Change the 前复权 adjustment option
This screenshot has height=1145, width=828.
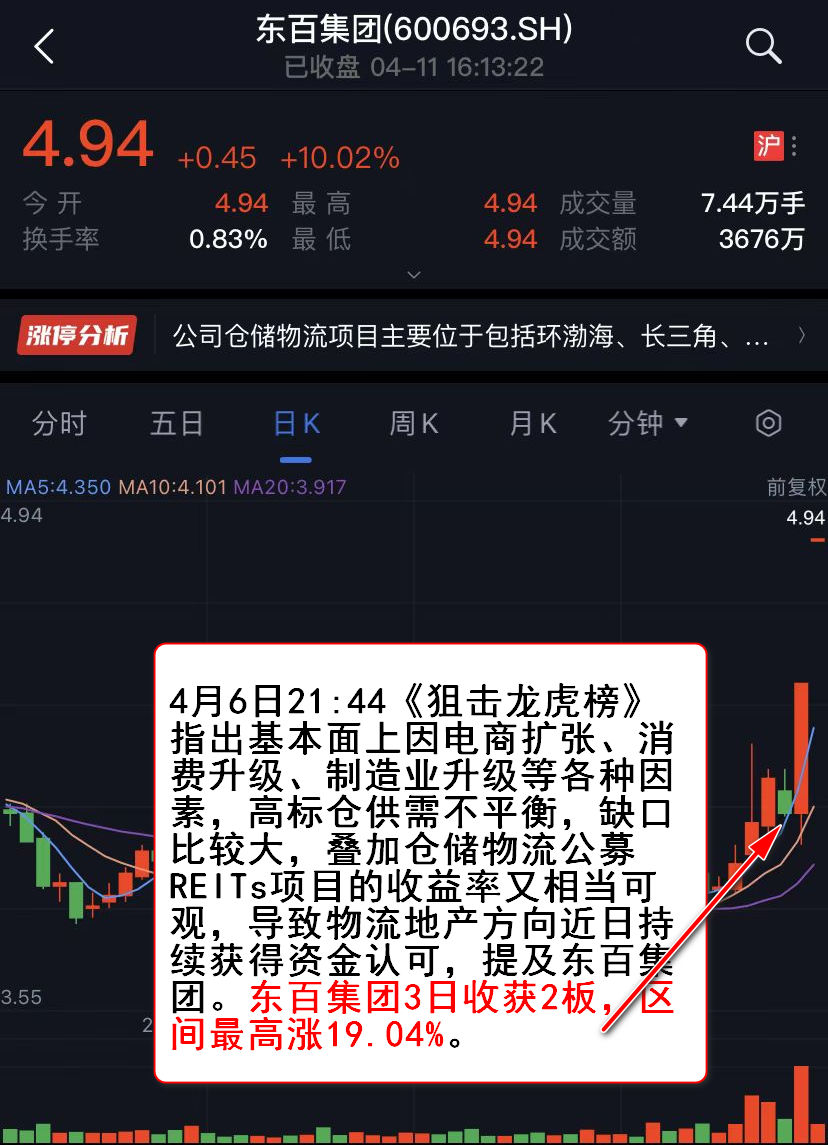[x=796, y=488]
